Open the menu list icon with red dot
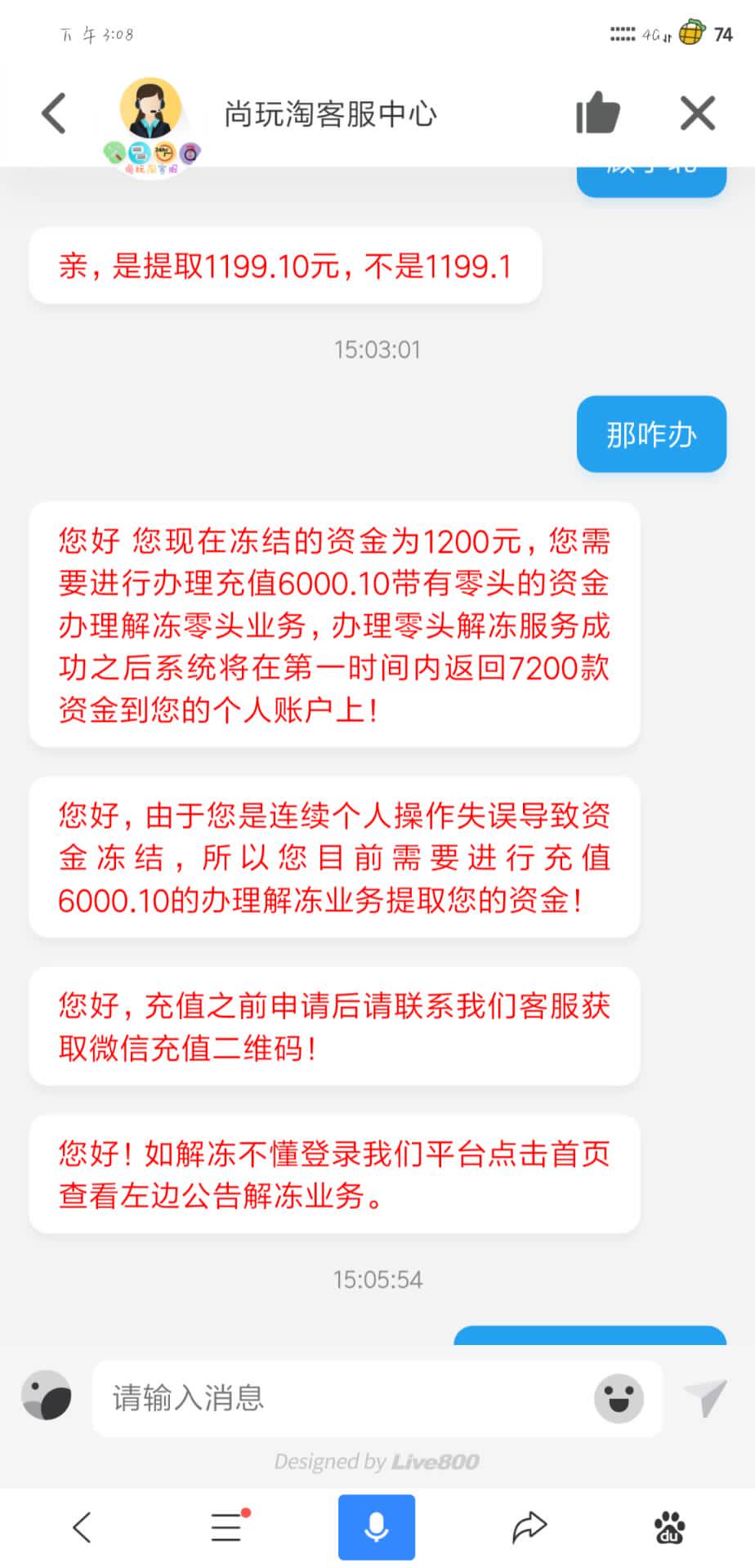This screenshot has height=1568, width=755. pyautogui.click(x=226, y=1526)
